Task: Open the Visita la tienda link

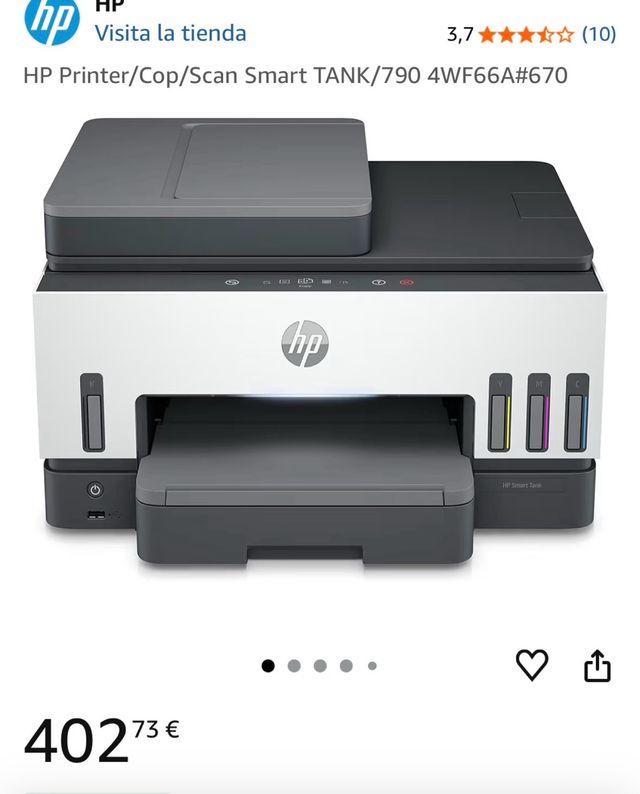Action: pos(170,33)
